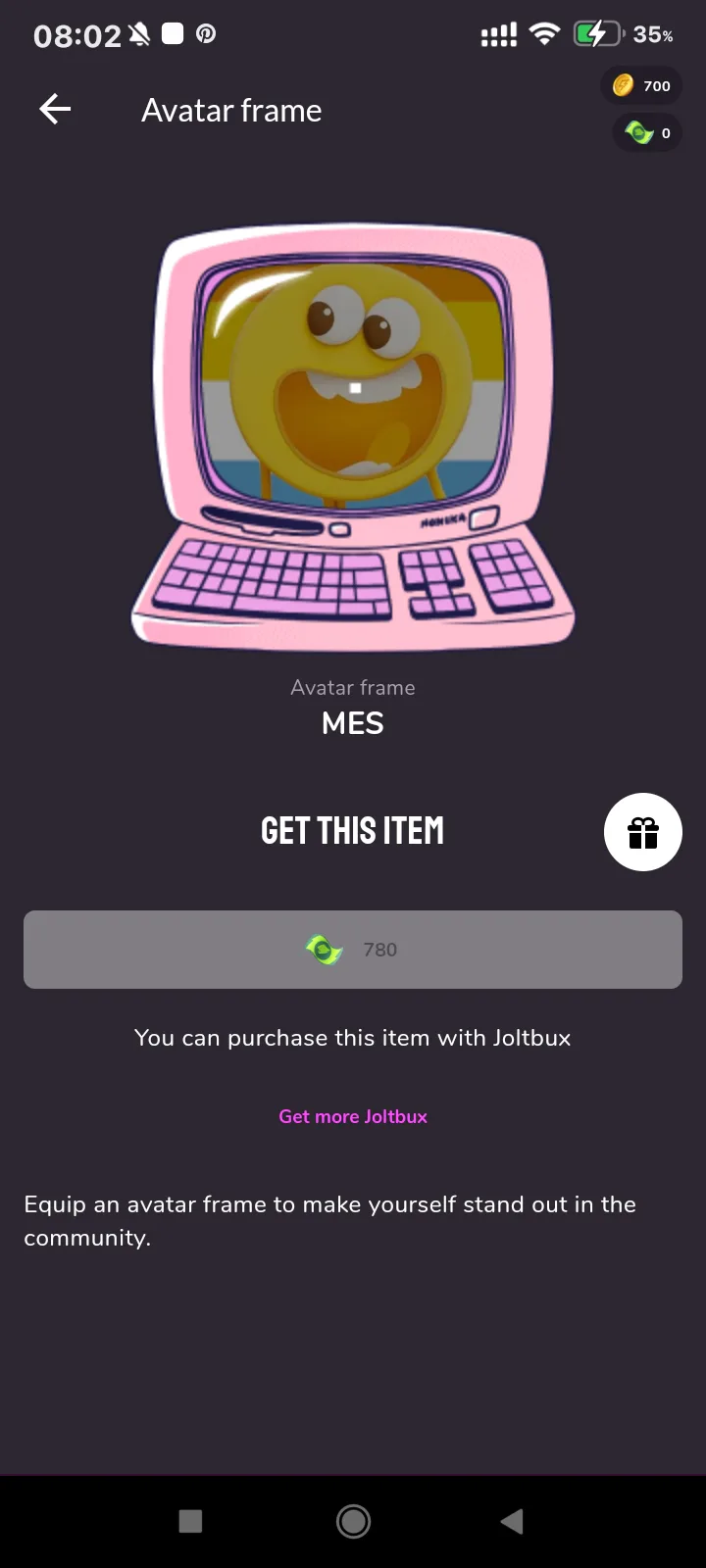Open the gift button for this item

tap(642, 832)
